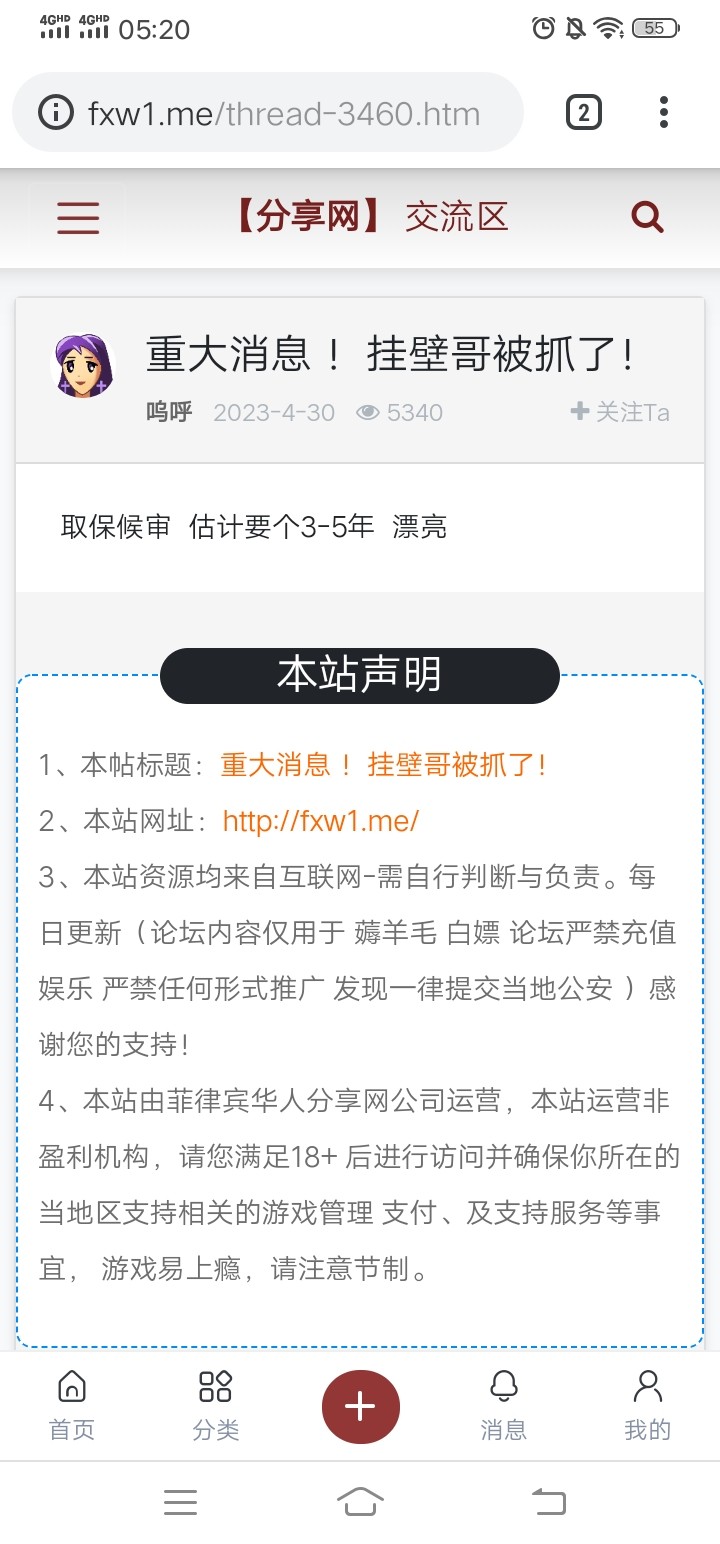Switch to the 分类 tab
720x1544 pixels.
tap(216, 1405)
